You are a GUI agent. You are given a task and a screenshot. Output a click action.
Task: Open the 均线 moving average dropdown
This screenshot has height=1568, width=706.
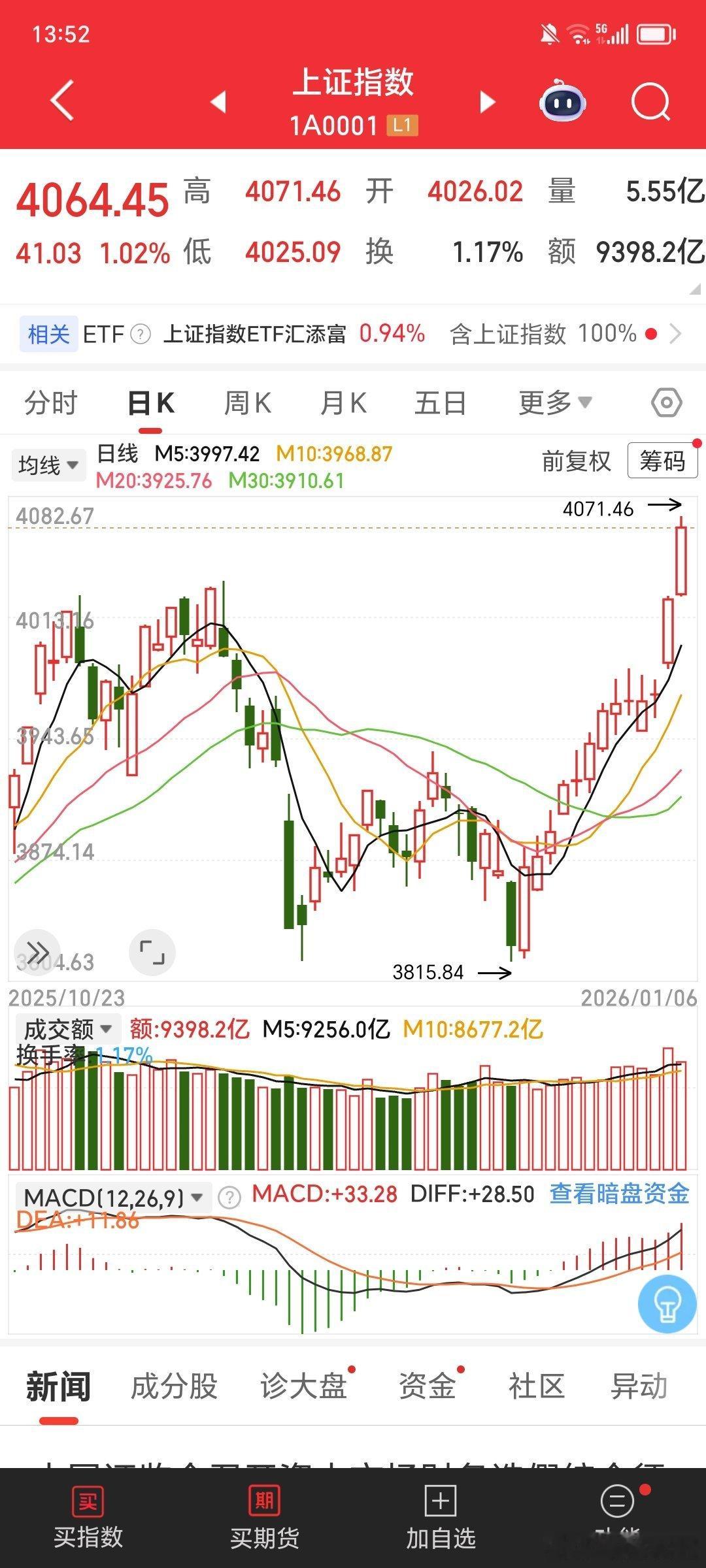(x=48, y=464)
